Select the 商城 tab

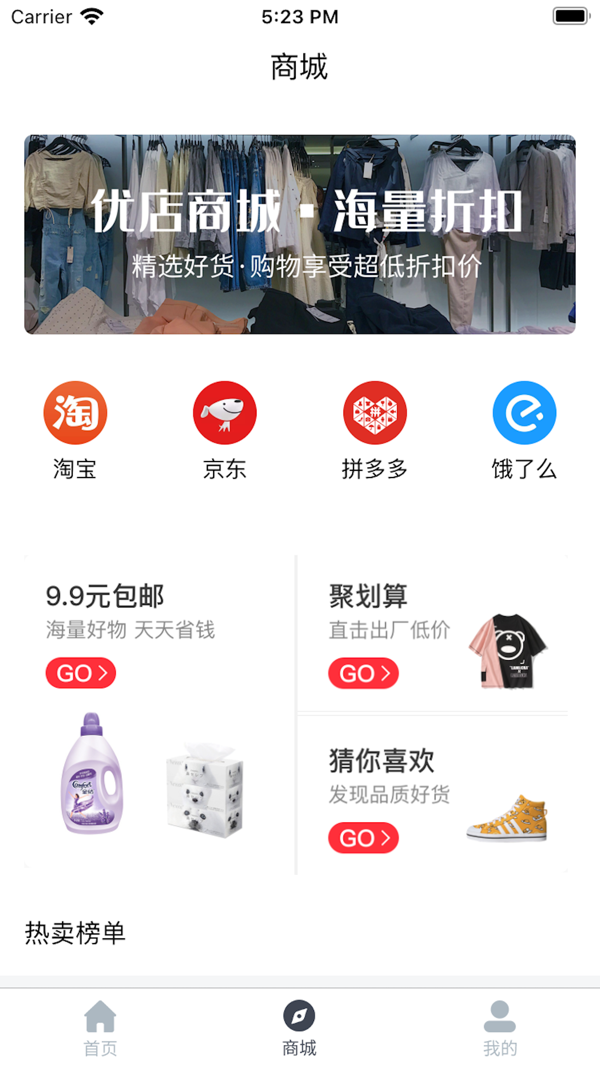[x=300, y=1028]
